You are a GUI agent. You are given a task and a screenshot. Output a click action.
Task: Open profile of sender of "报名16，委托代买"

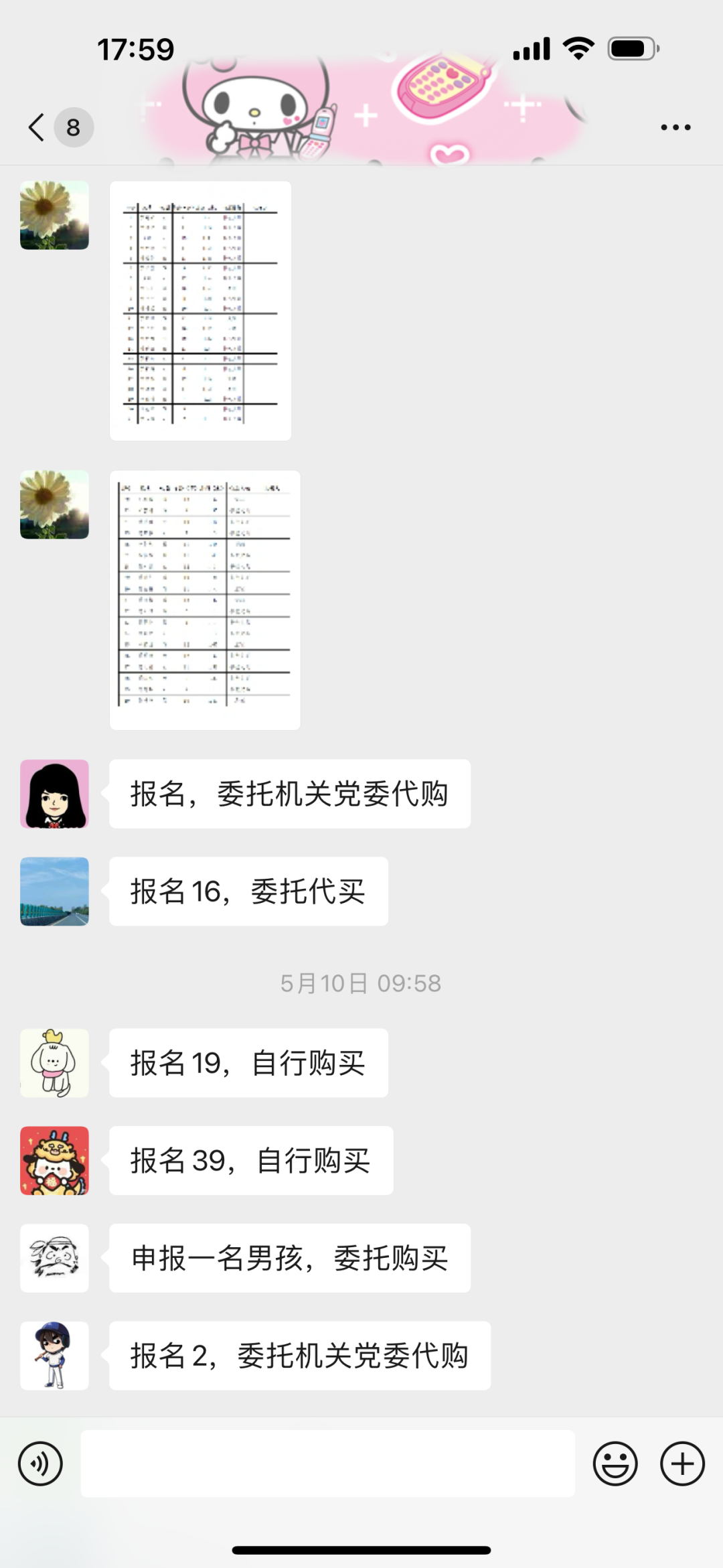pyautogui.click(x=54, y=892)
